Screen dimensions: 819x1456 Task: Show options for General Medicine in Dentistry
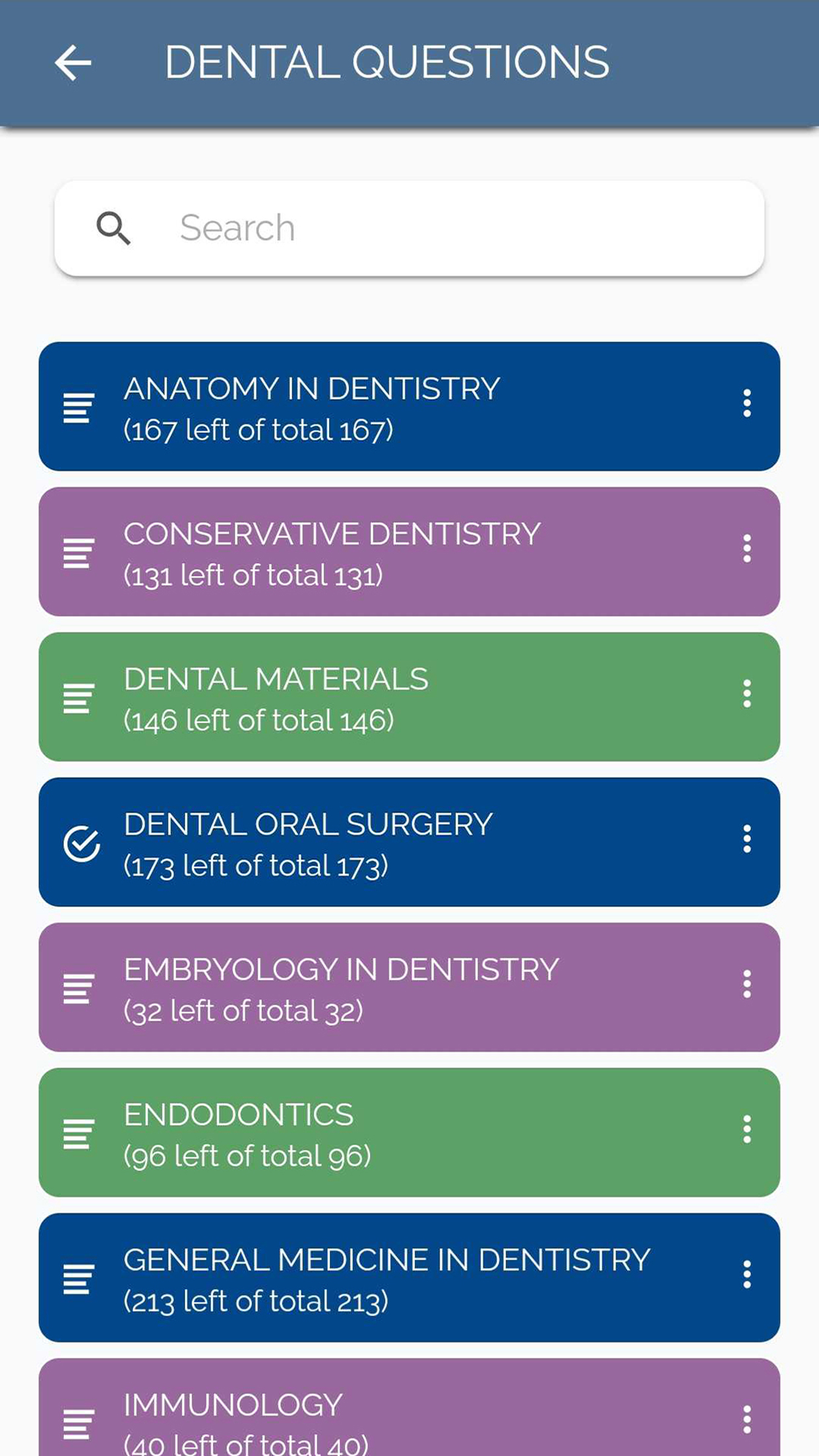coord(746,1274)
